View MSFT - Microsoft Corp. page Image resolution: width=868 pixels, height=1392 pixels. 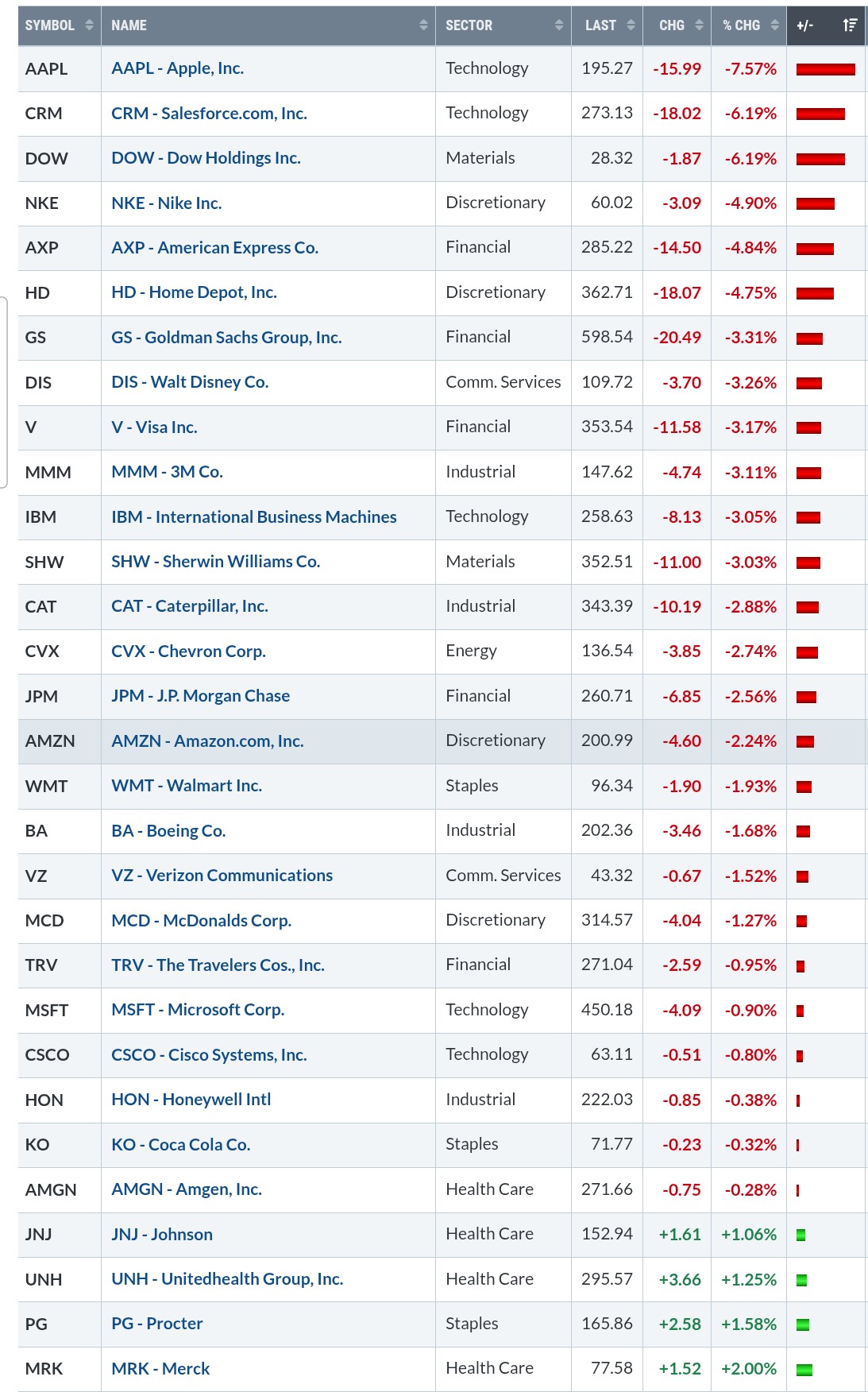pyautogui.click(x=198, y=1010)
